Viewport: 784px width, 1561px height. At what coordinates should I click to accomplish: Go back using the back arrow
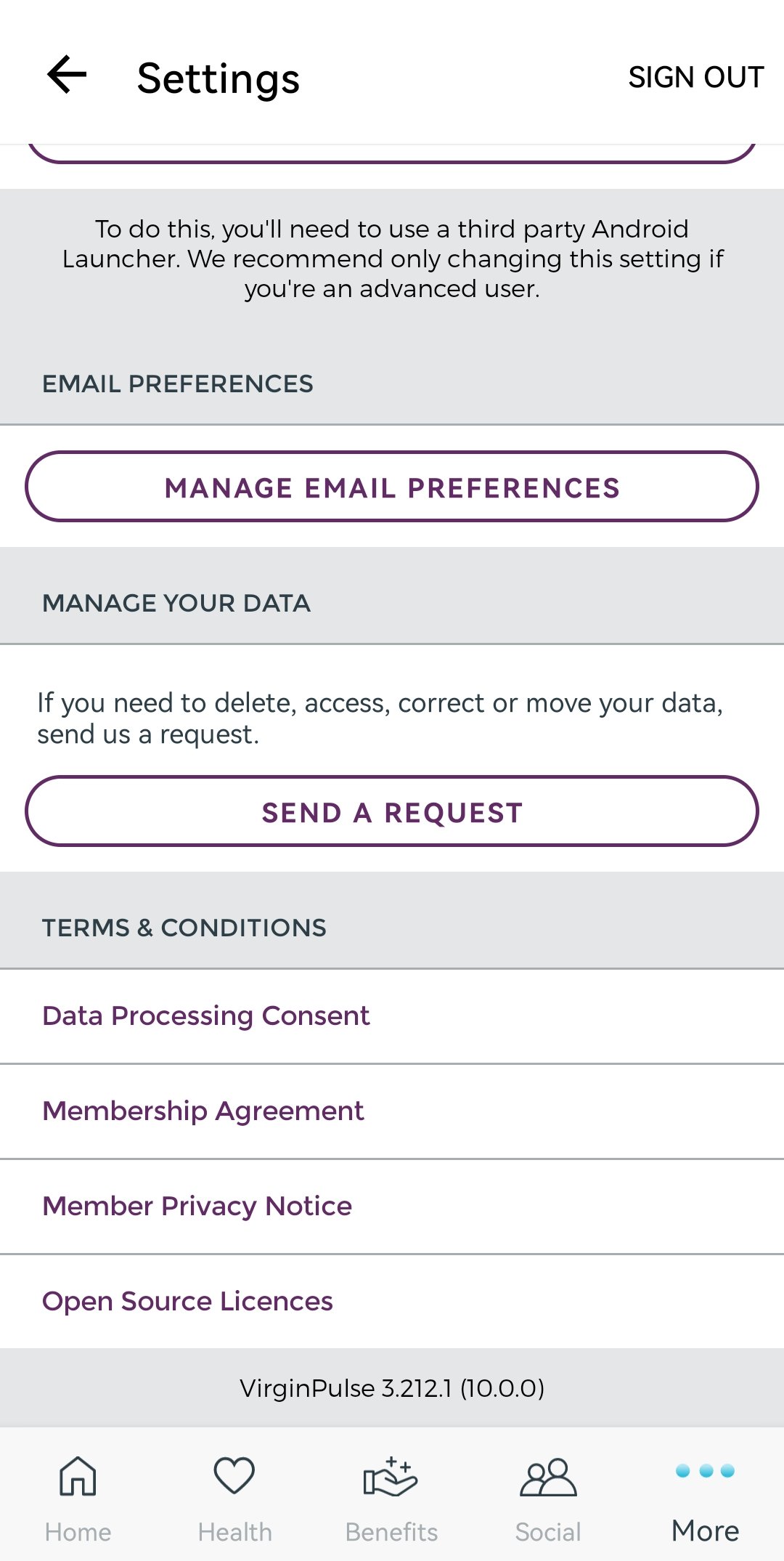point(66,75)
